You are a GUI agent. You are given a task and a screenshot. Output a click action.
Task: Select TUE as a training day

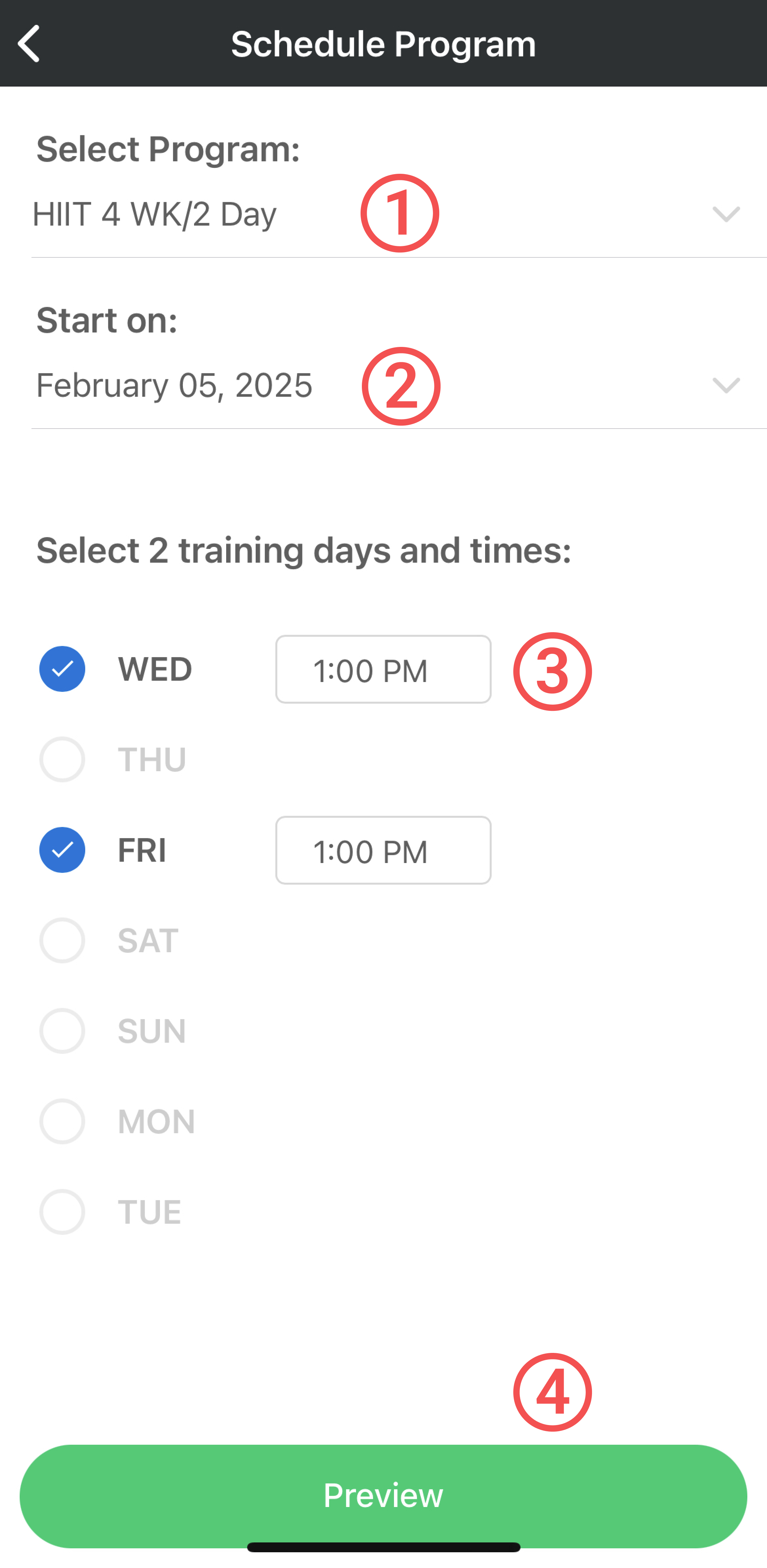point(62,1212)
